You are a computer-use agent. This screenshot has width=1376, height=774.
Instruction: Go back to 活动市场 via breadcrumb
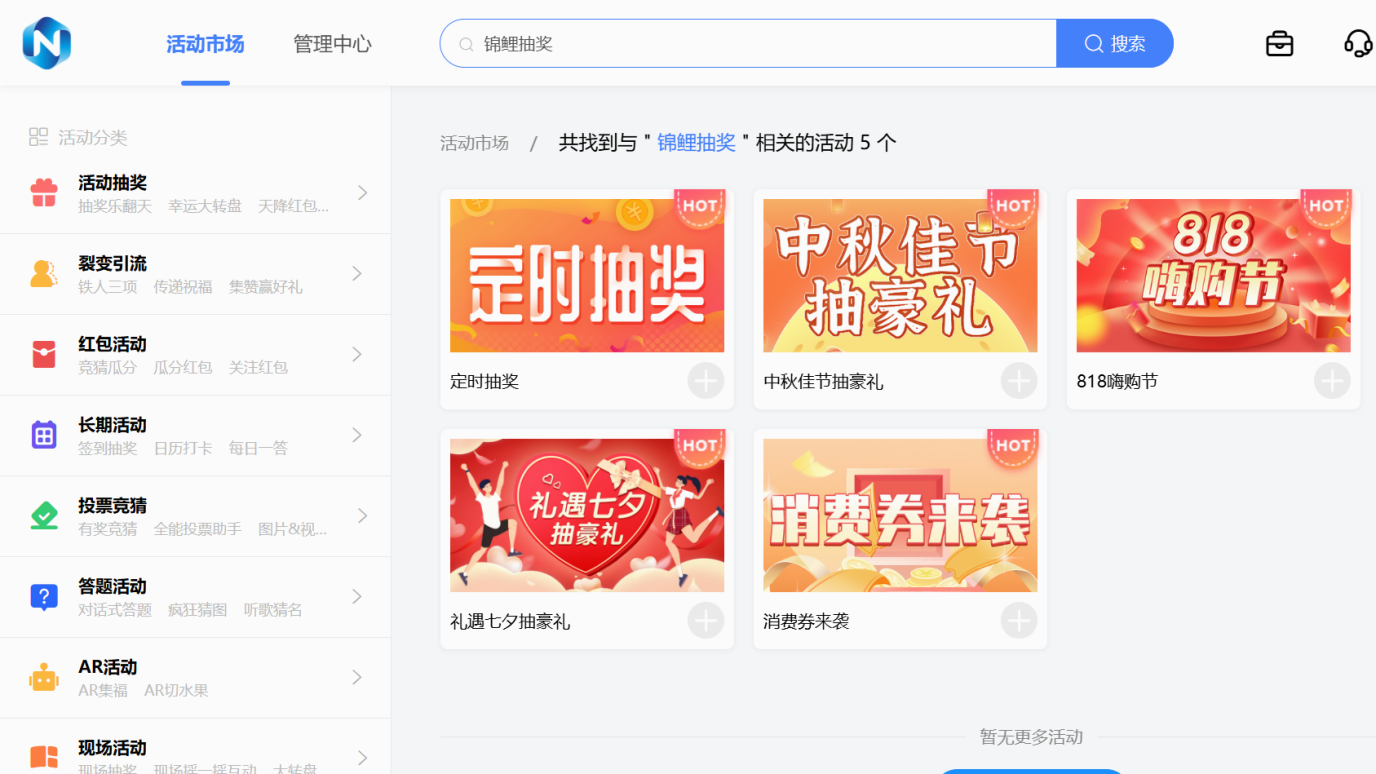coord(474,143)
